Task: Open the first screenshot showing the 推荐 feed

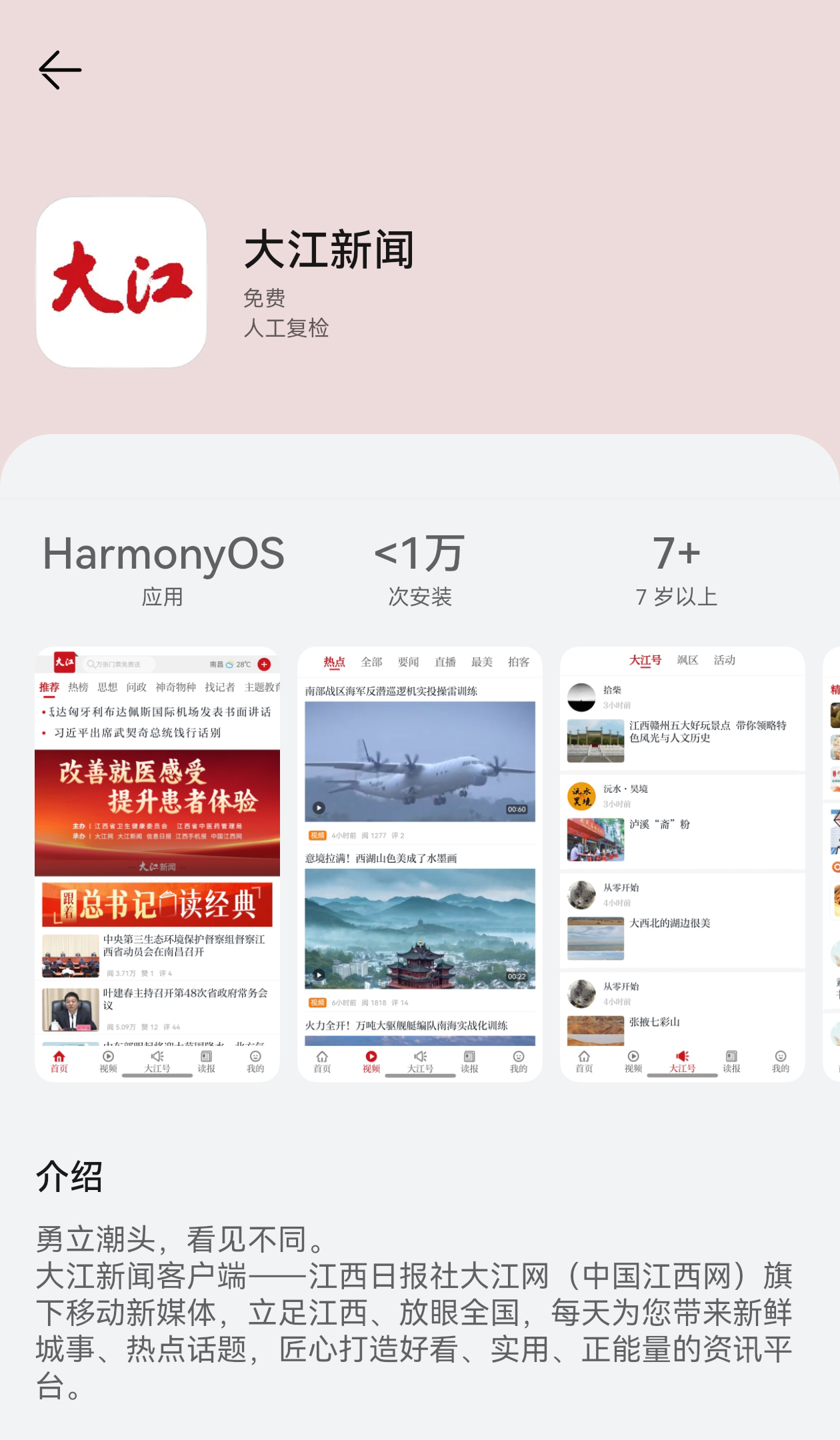Action: 157,863
